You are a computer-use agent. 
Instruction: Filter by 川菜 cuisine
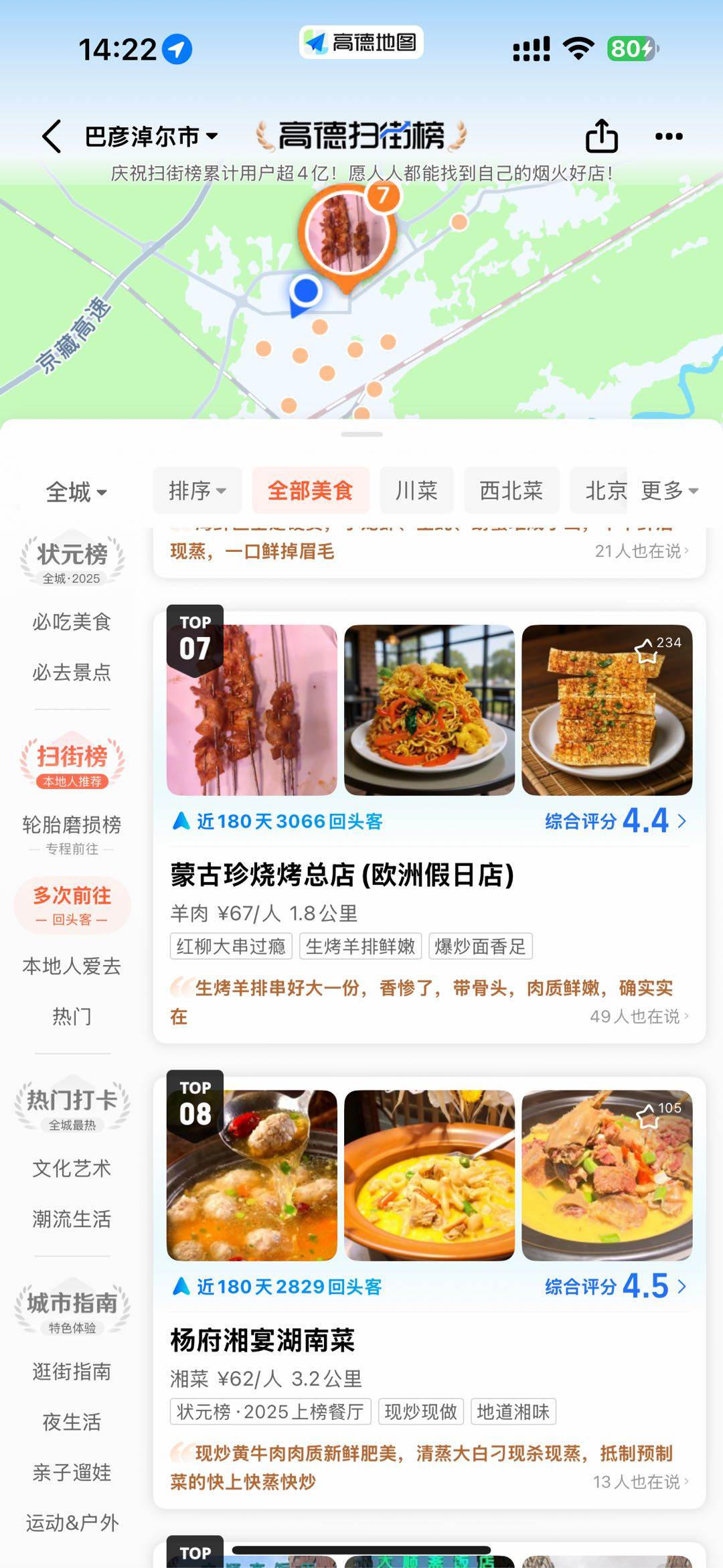pos(416,491)
